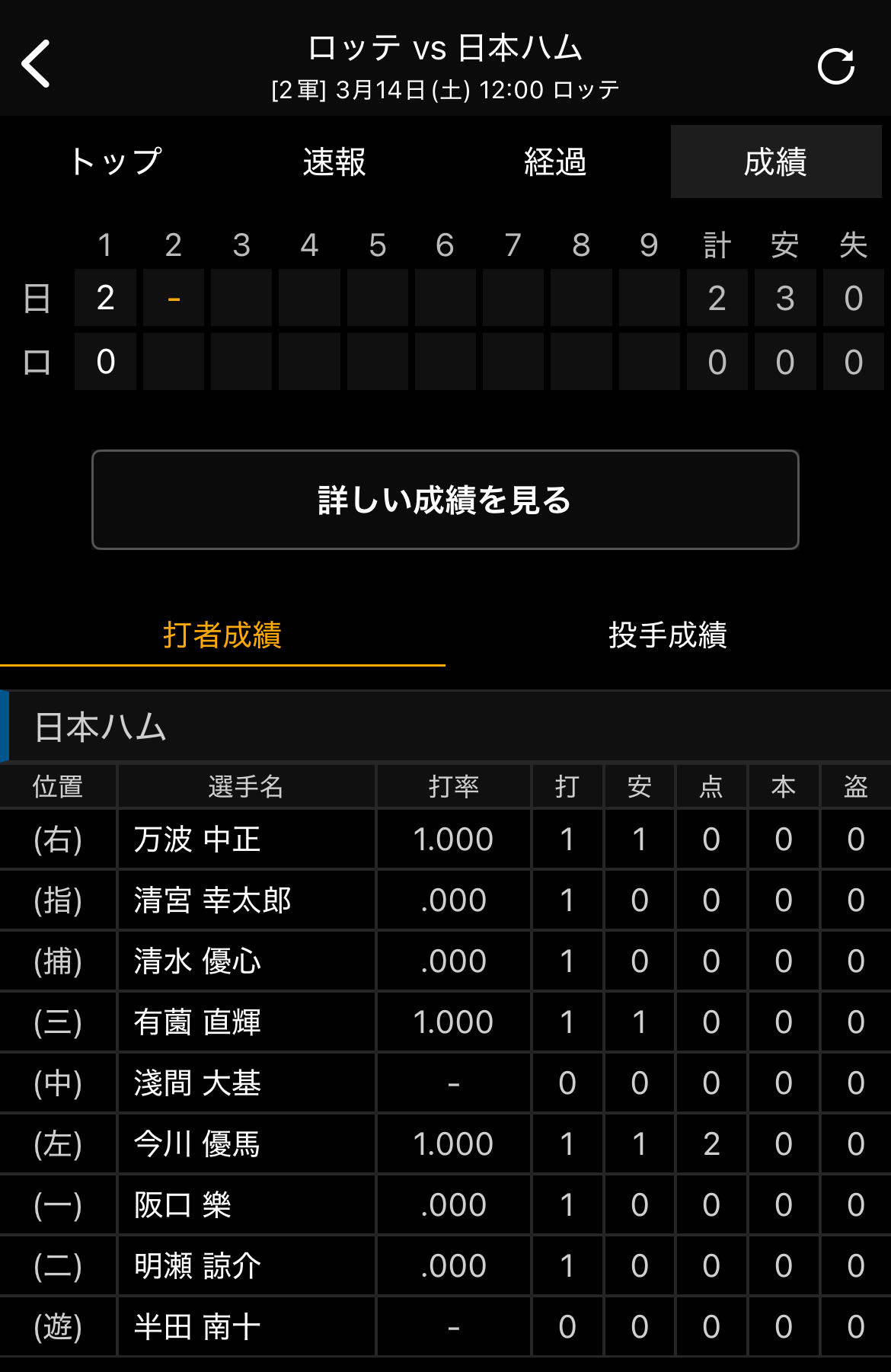Go back using the left arrow
891x1372 pixels.
pos(36,64)
